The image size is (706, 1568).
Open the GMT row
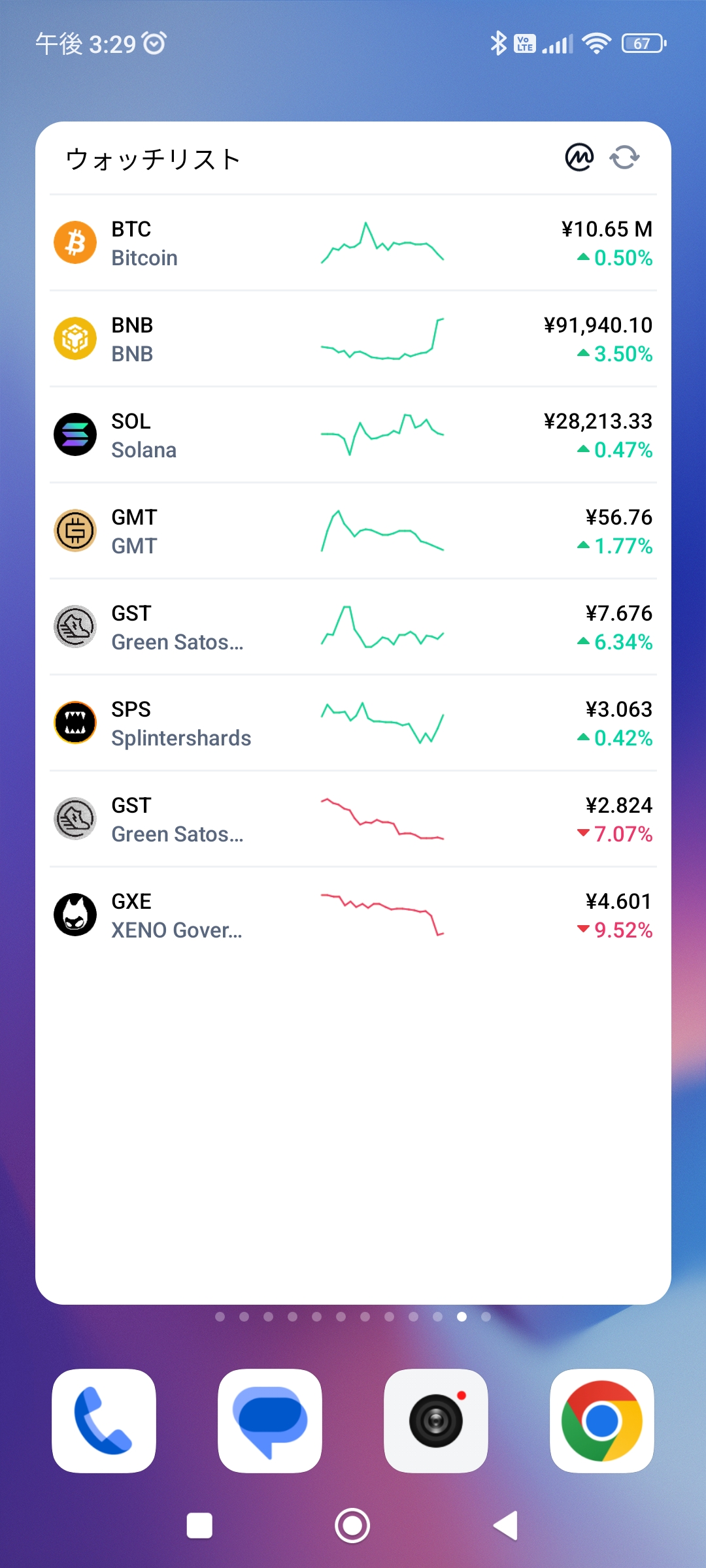tap(353, 531)
